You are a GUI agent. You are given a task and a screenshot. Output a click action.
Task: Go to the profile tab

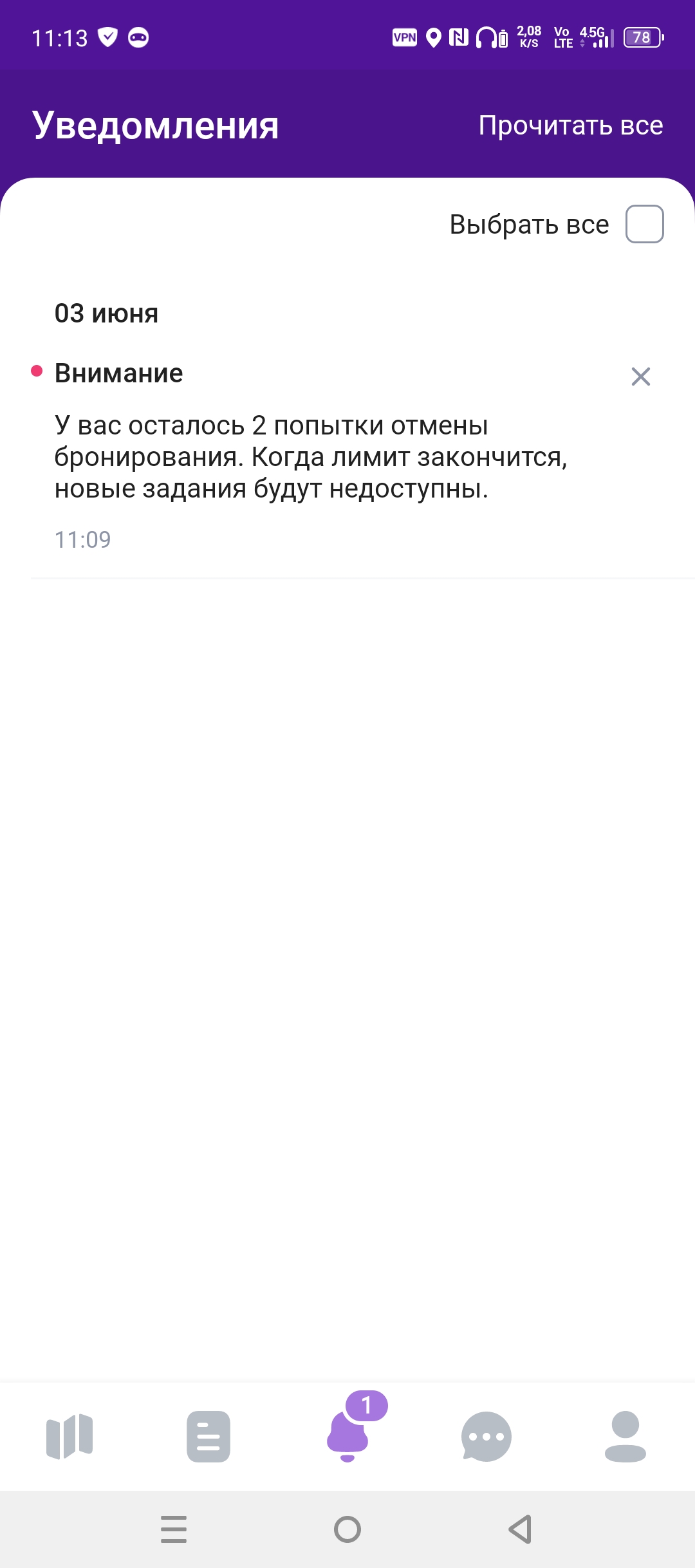pyautogui.click(x=625, y=1436)
